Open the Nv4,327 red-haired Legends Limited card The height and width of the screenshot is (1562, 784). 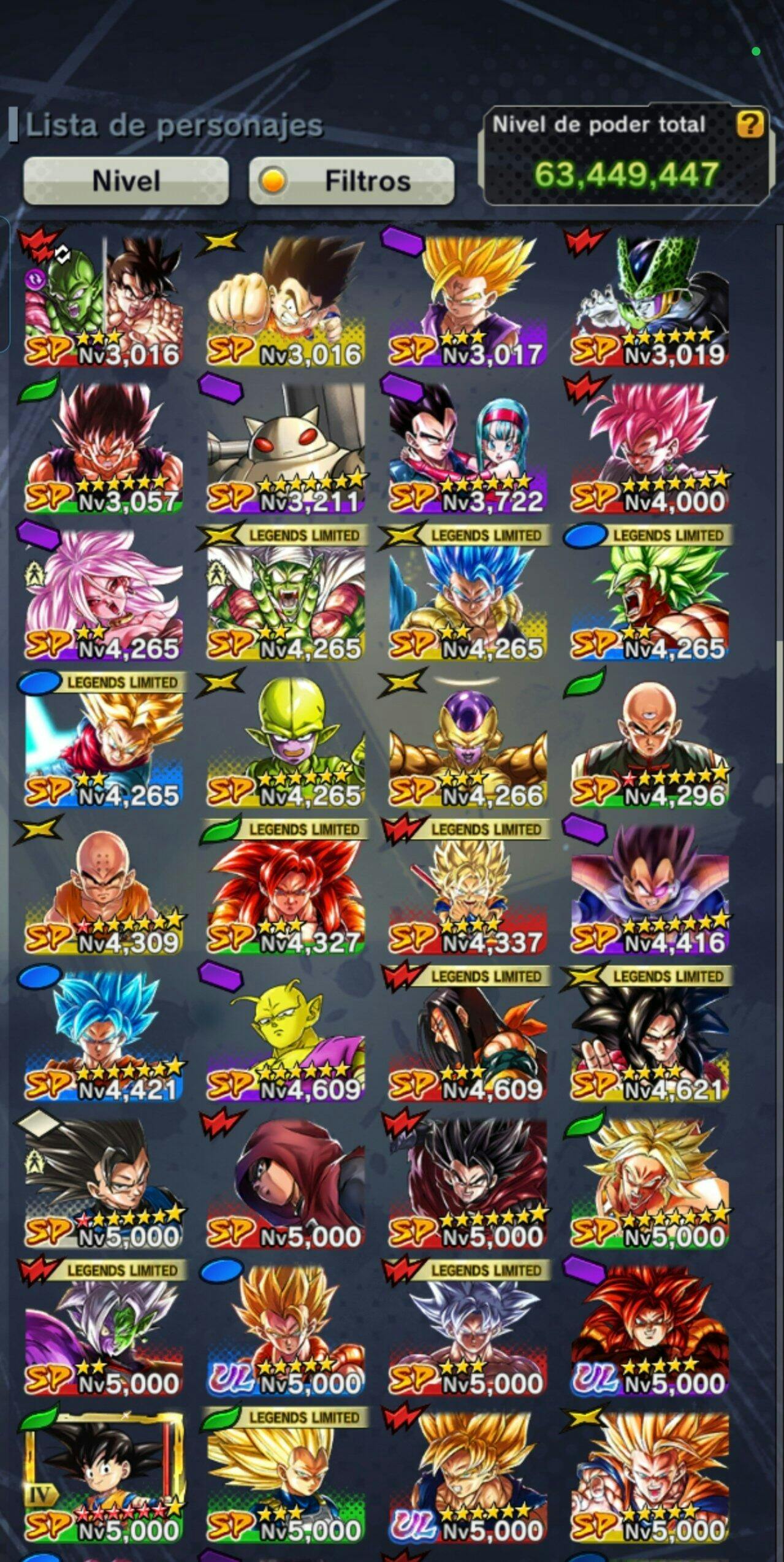(286, 889)
